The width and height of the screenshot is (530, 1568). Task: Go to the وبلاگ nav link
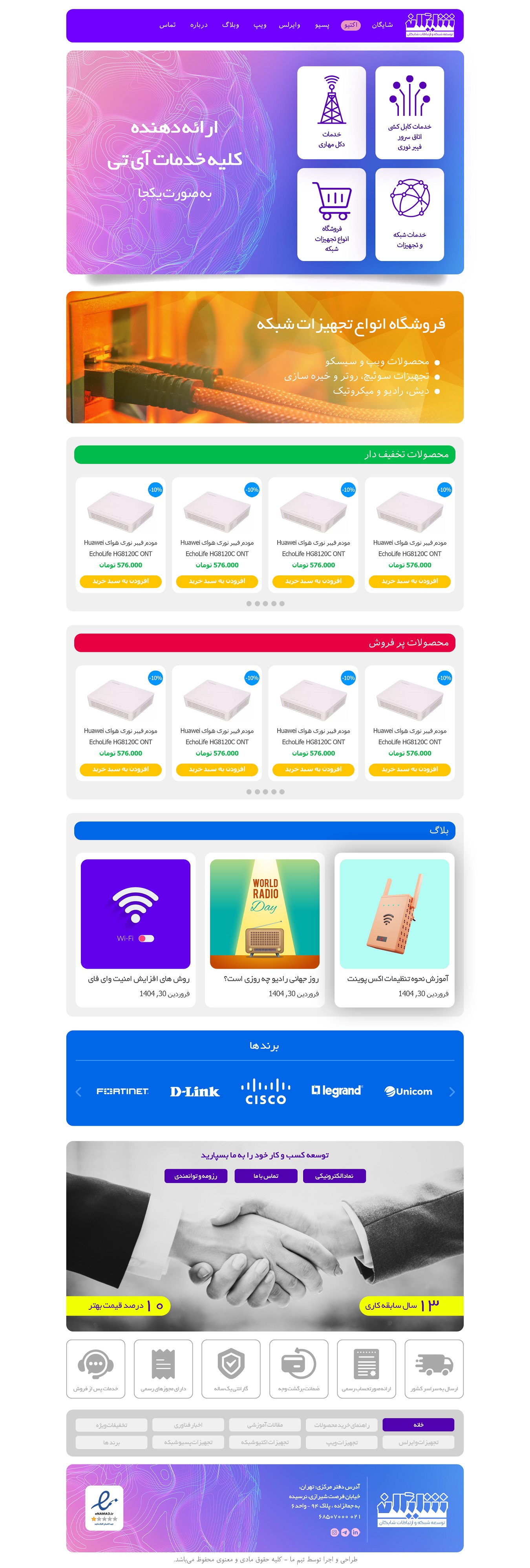pos(230,25)
